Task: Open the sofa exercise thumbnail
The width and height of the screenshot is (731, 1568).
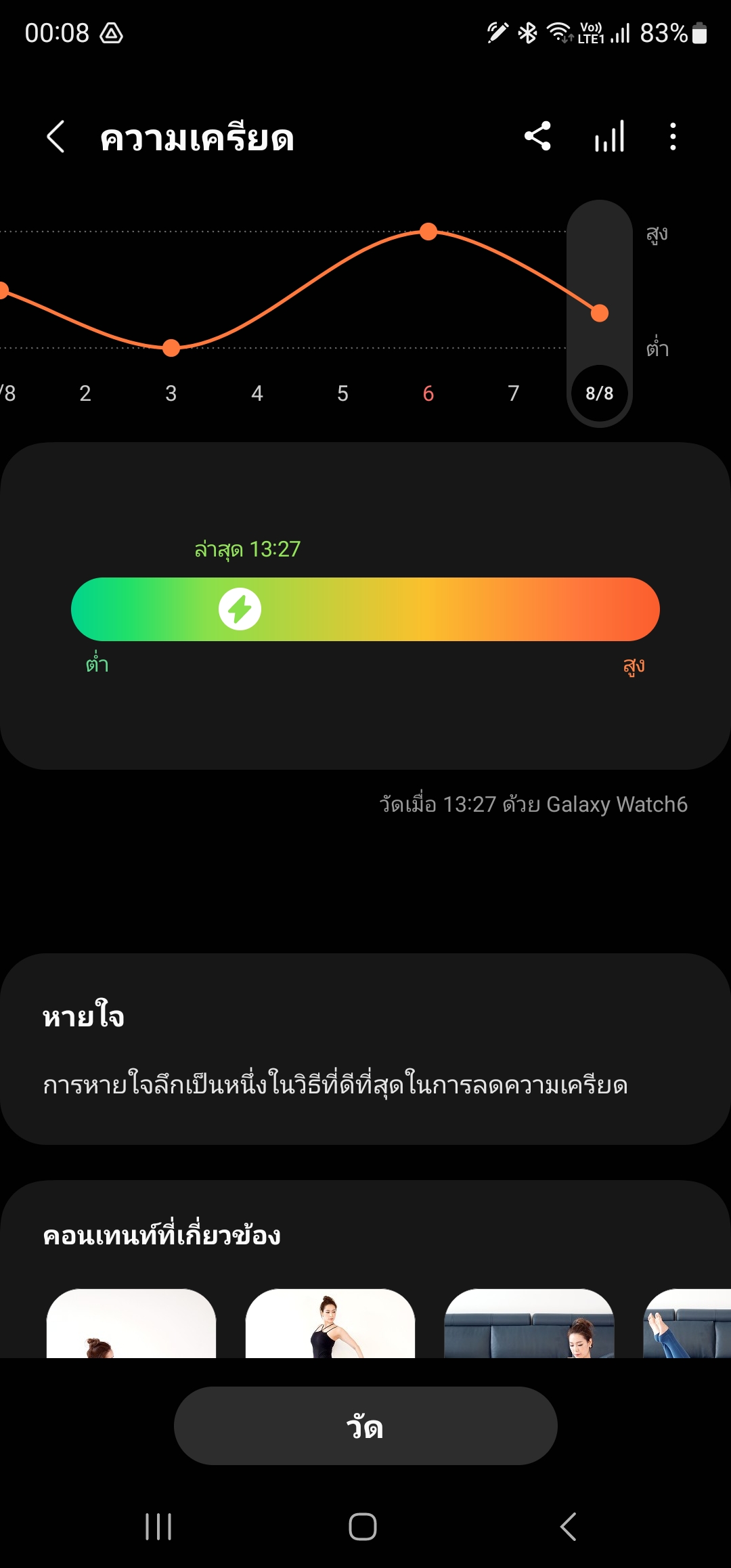Action: point(529,1324)
